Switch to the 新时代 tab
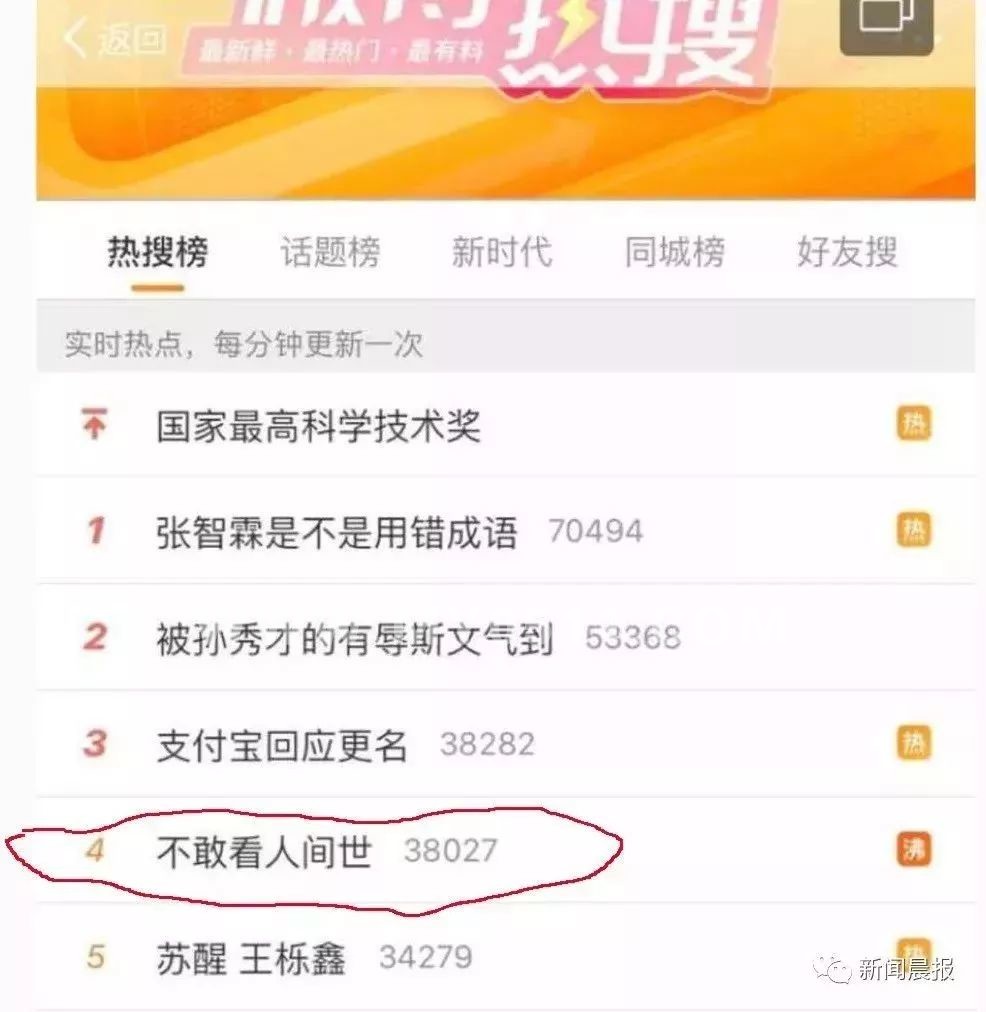The image size is (986, 1012). [501, 252]
